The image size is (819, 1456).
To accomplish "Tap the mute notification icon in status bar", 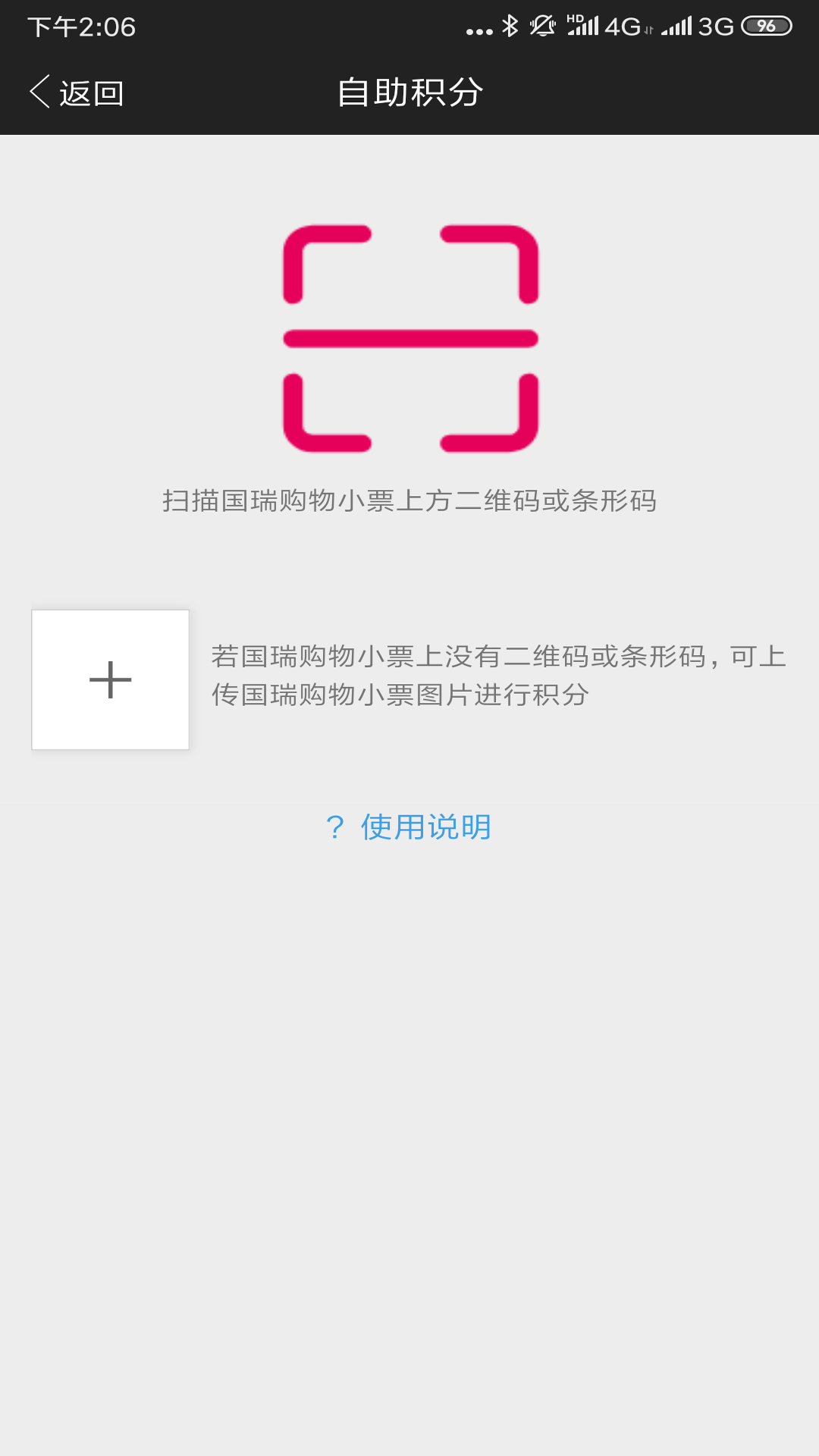I will click(543, 25).
